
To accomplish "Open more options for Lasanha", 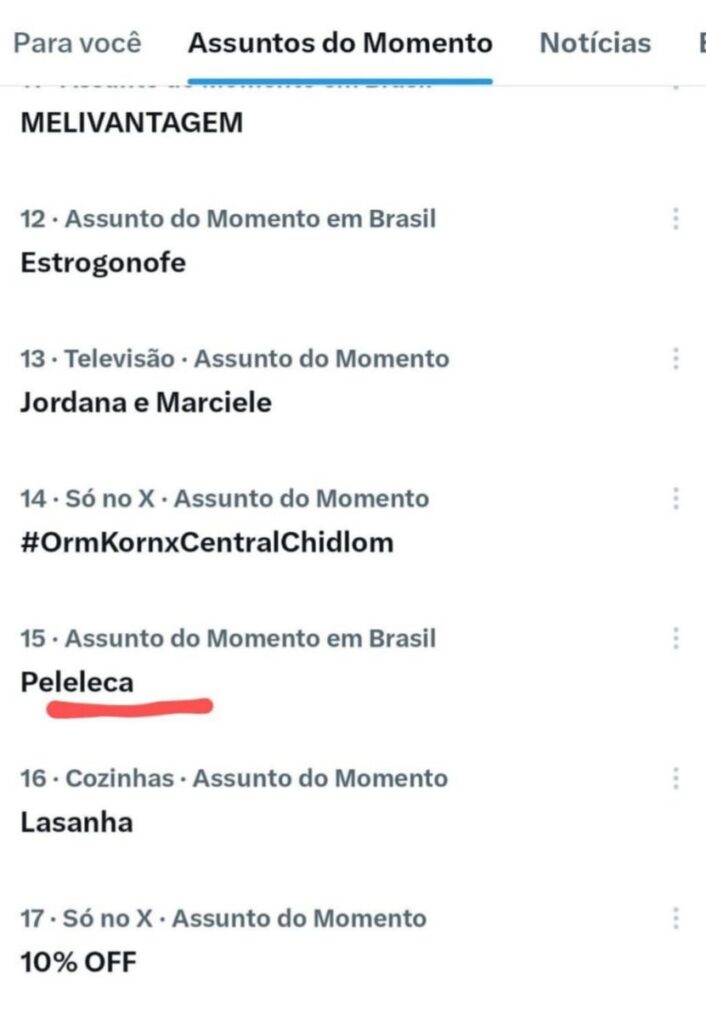I will point(676,778).
